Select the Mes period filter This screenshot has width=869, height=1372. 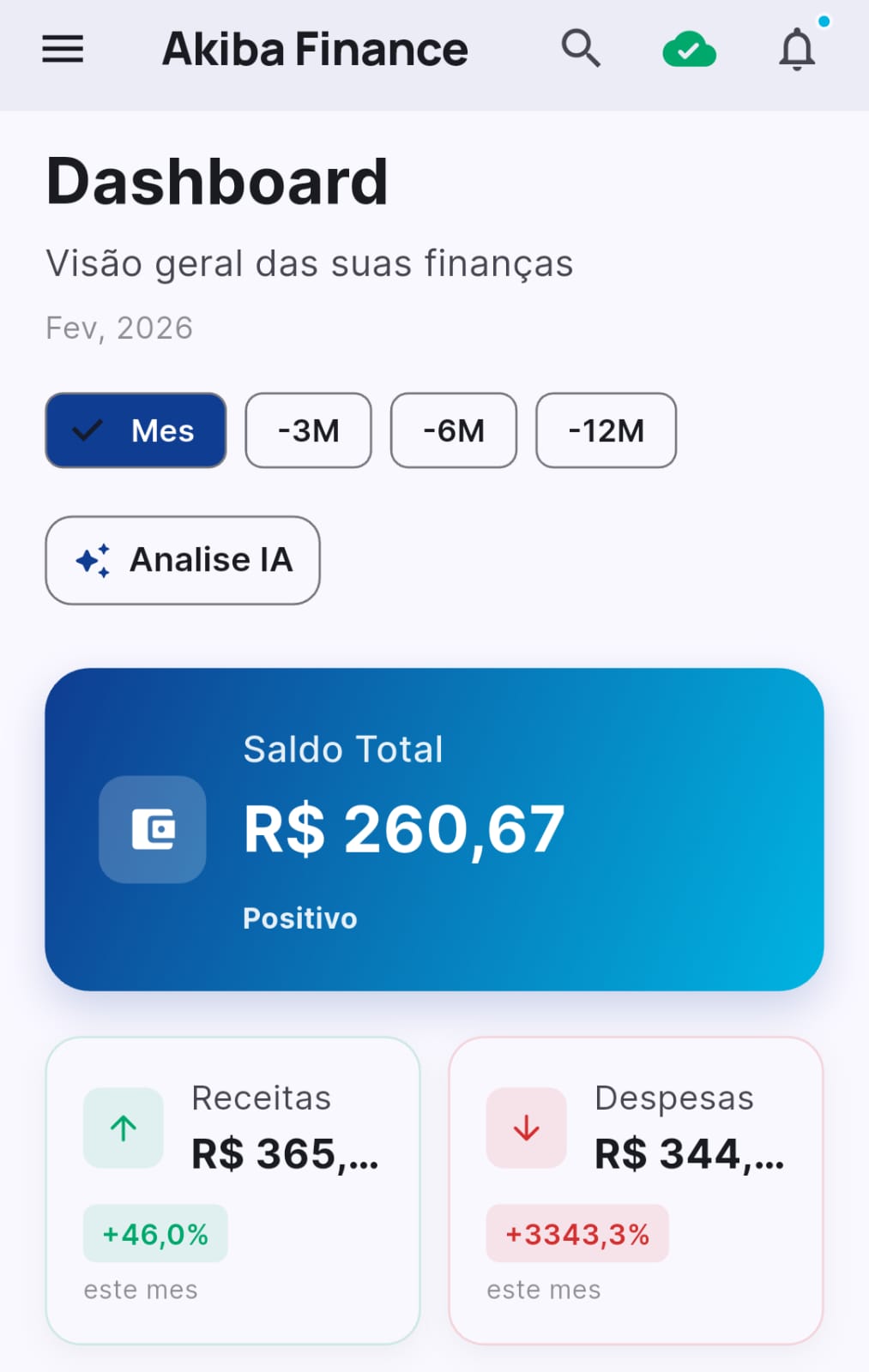click(135, 430)
